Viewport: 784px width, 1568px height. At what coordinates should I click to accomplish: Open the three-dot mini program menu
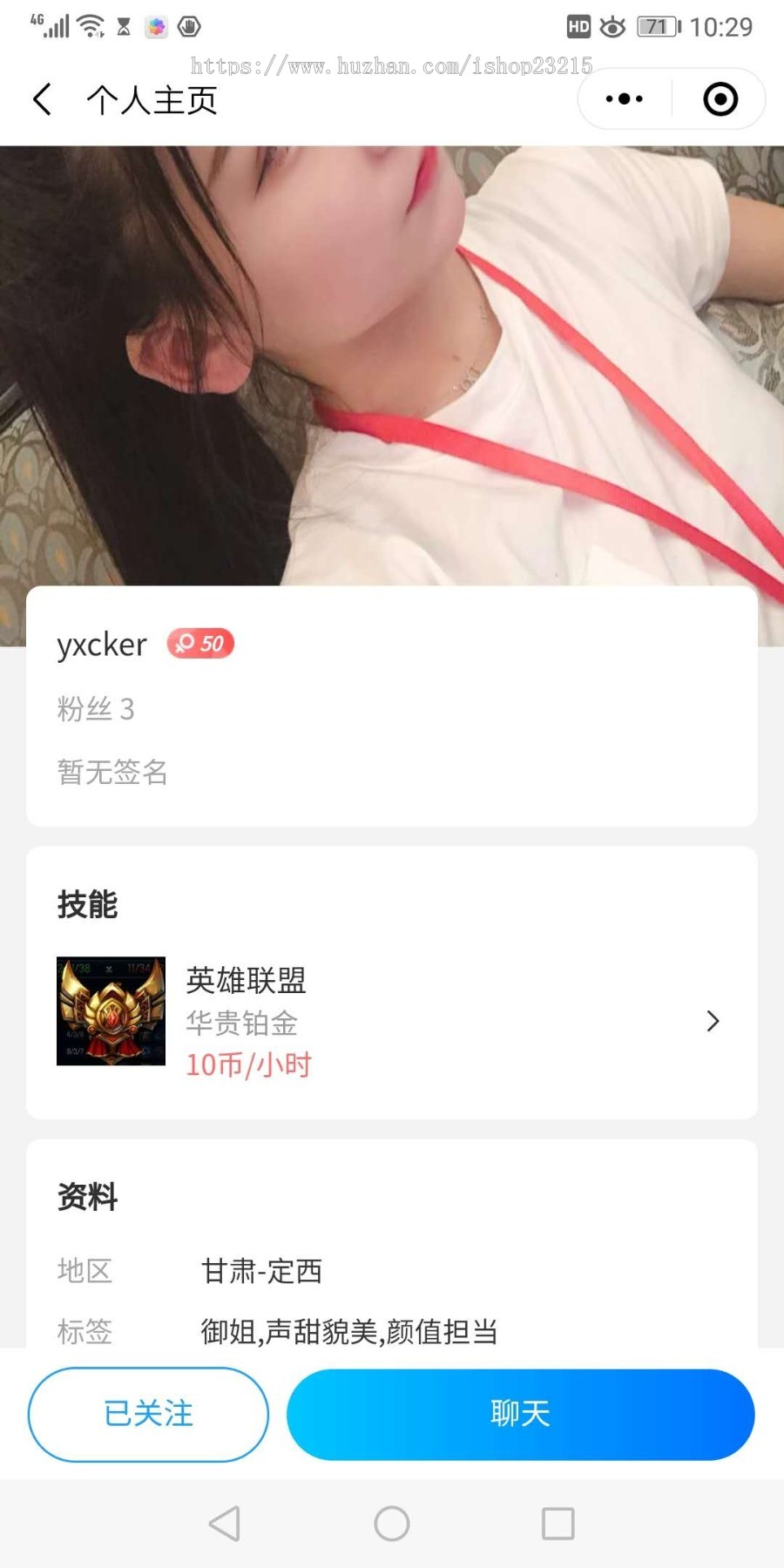(x=620, y=98)
